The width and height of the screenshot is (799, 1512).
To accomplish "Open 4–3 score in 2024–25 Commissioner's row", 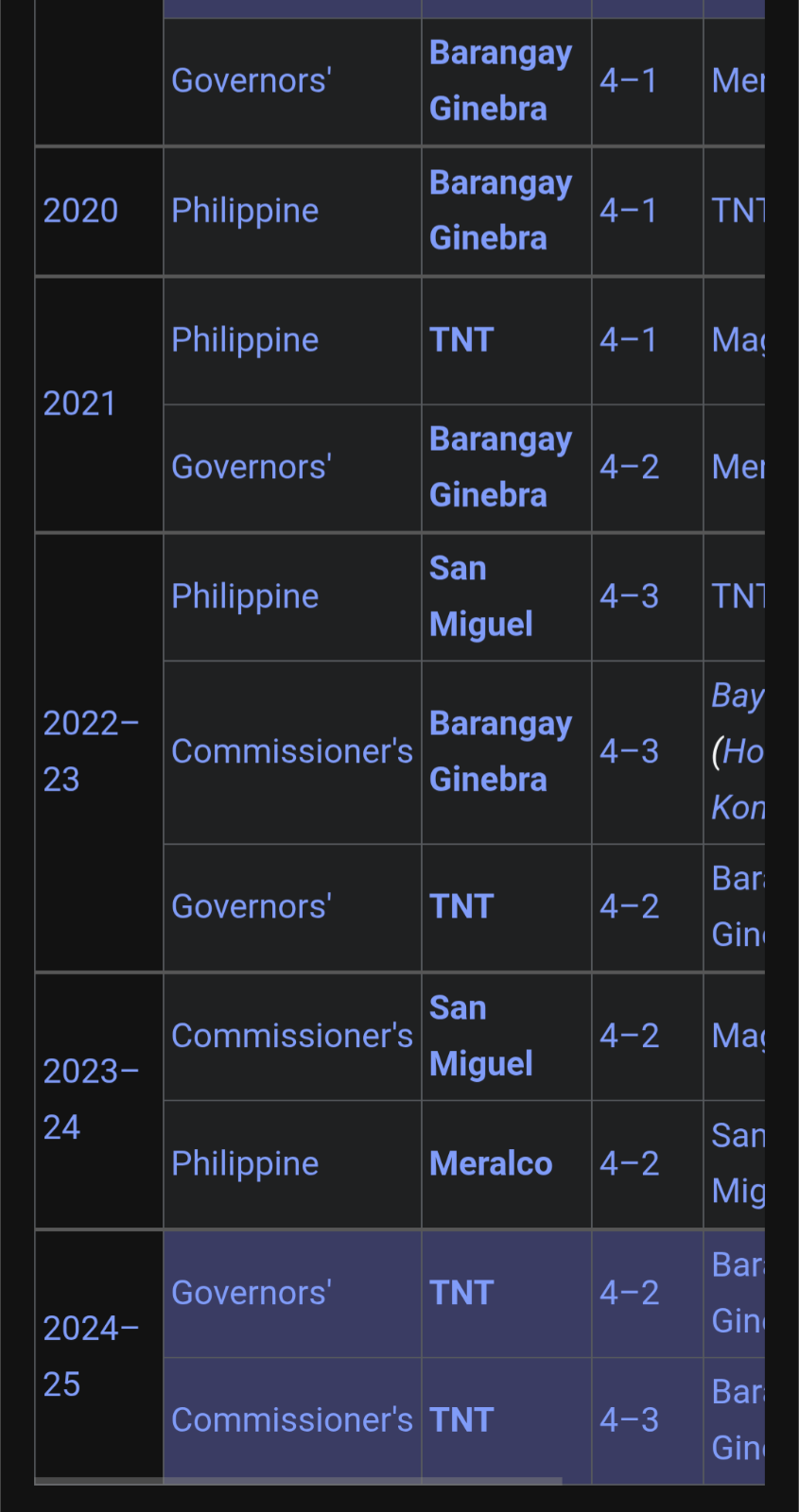I will point(629,1420).
